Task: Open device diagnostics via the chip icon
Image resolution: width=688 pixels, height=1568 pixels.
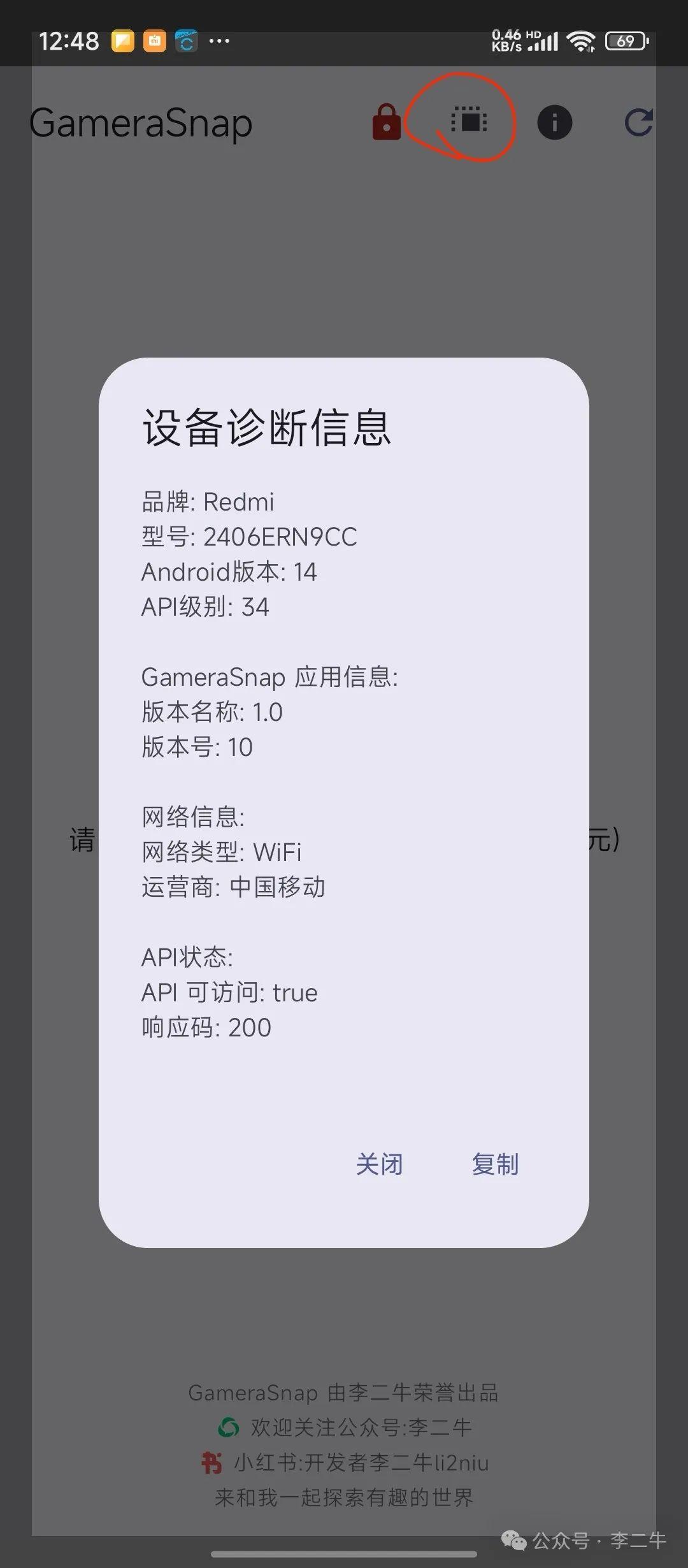Action: [469, 122]
